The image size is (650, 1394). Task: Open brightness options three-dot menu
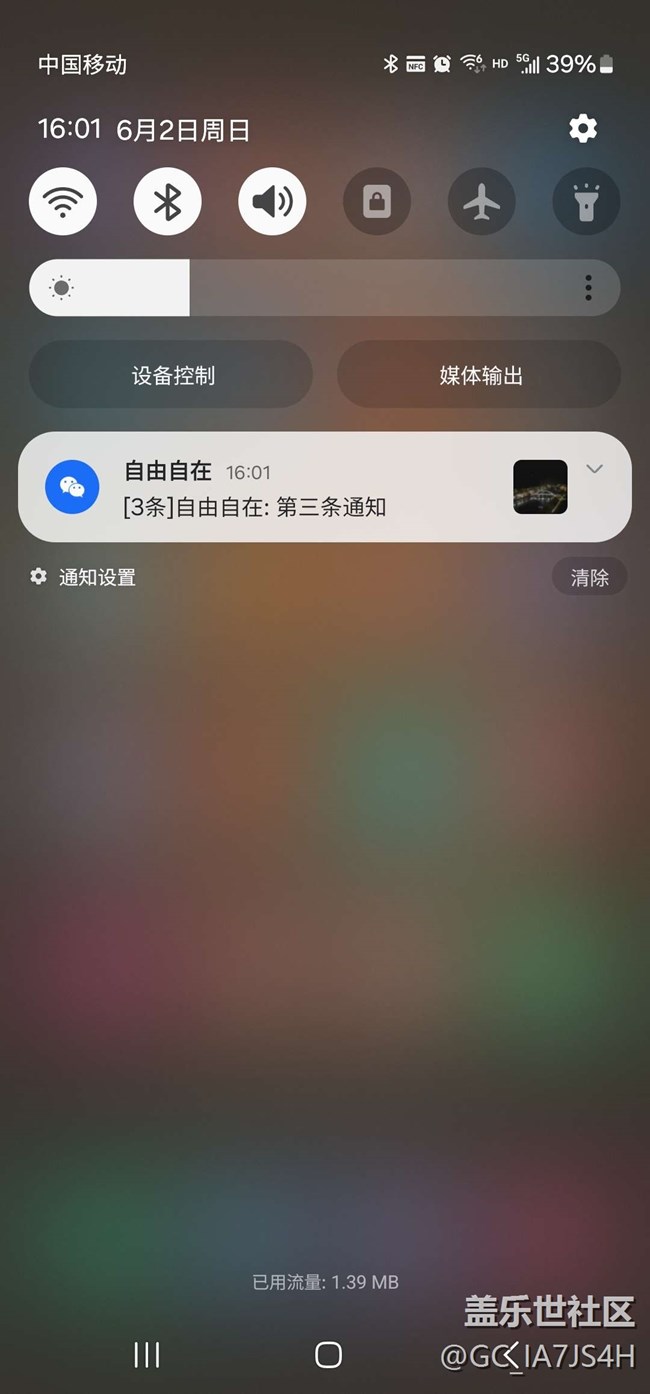588,288
